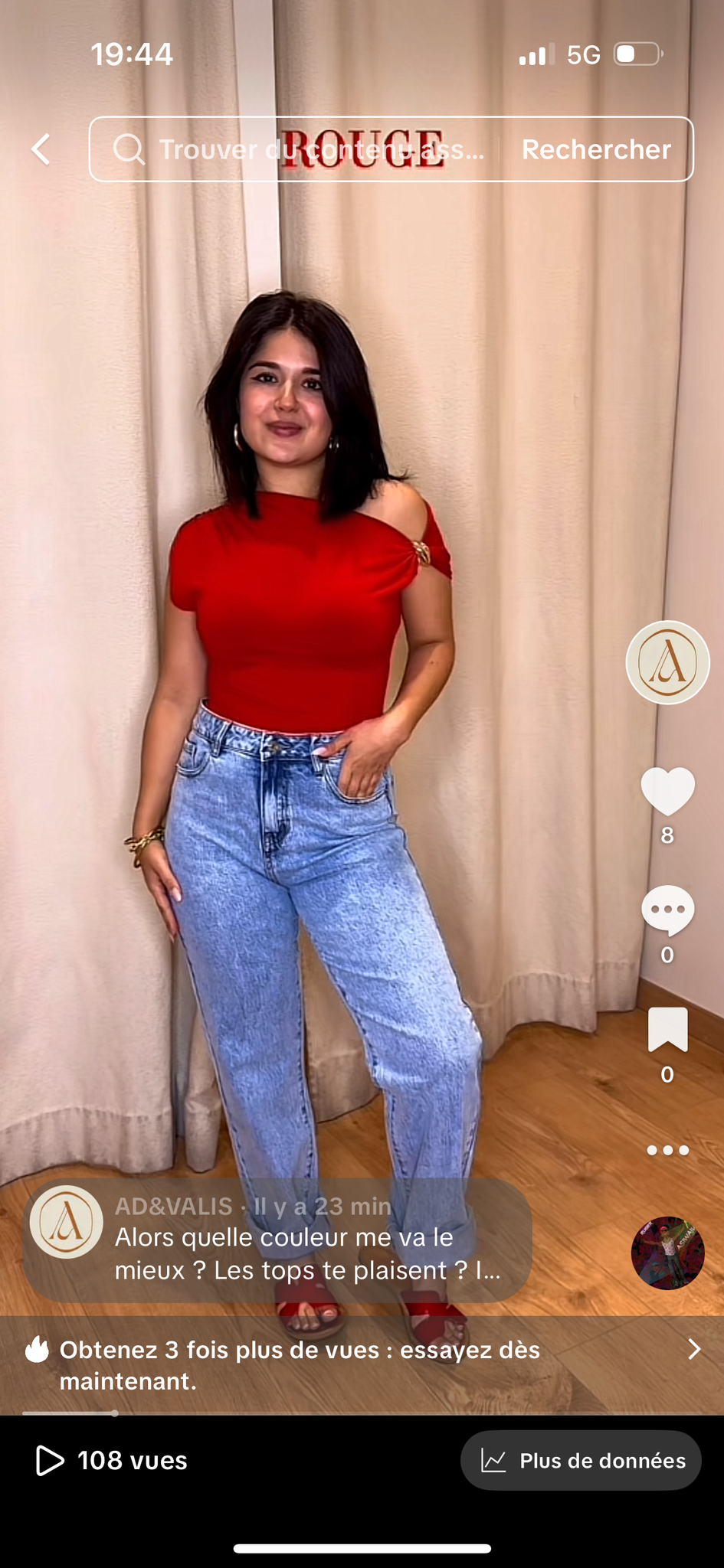The image size is (724, 1568).
Task: Open the 'Obtenez 3 fois plus de vues' banner
Action: click(362, 1365)
